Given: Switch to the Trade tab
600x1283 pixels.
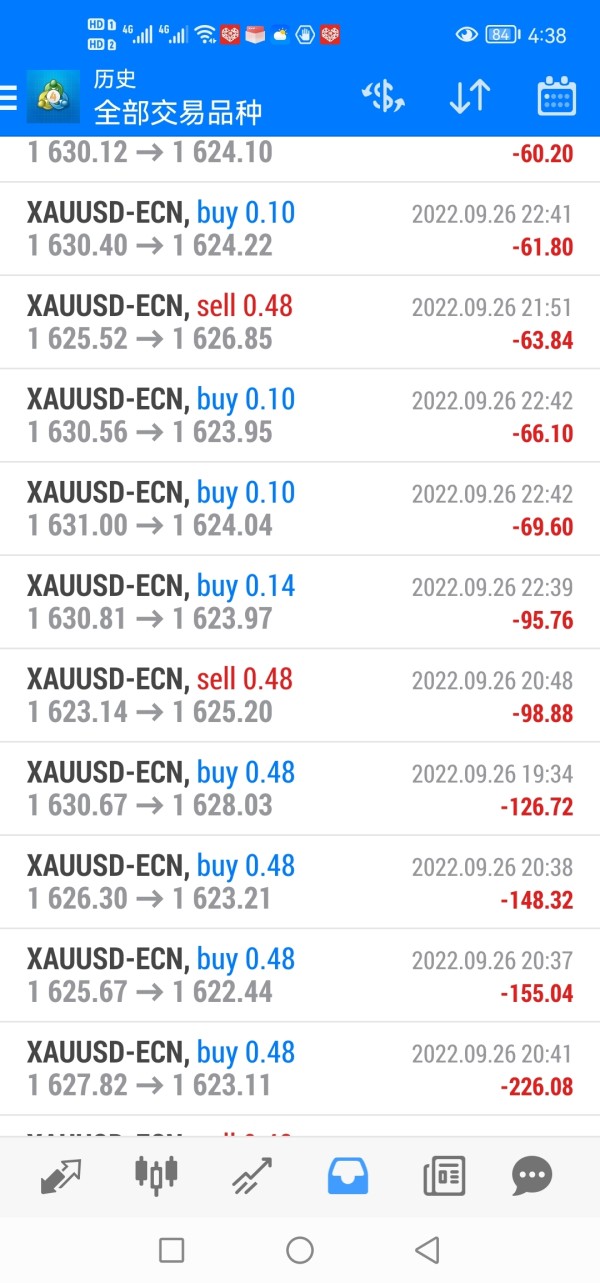Looking at the screenshot, I should point(252,1176).
